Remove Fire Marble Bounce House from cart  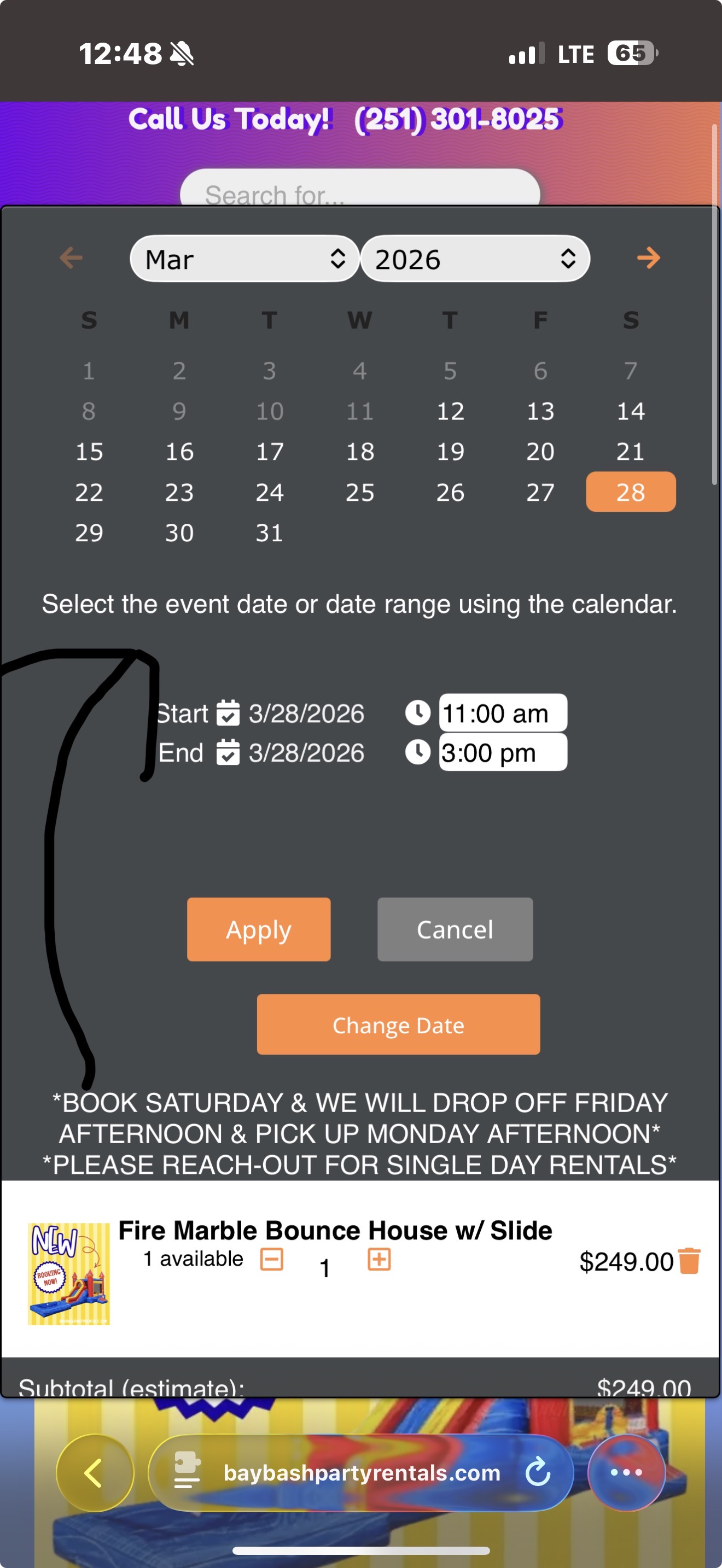689,1261
